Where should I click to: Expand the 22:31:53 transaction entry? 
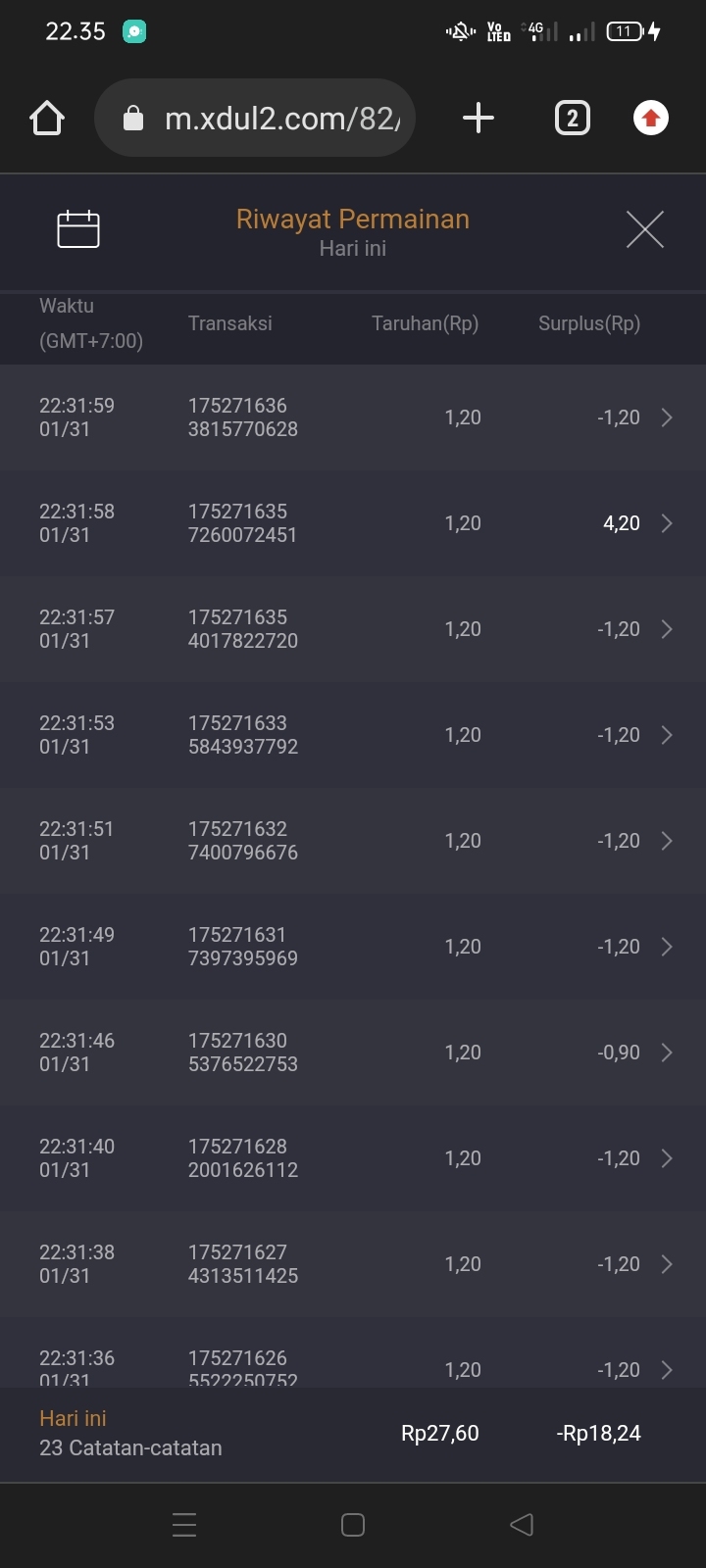point(353,735)
